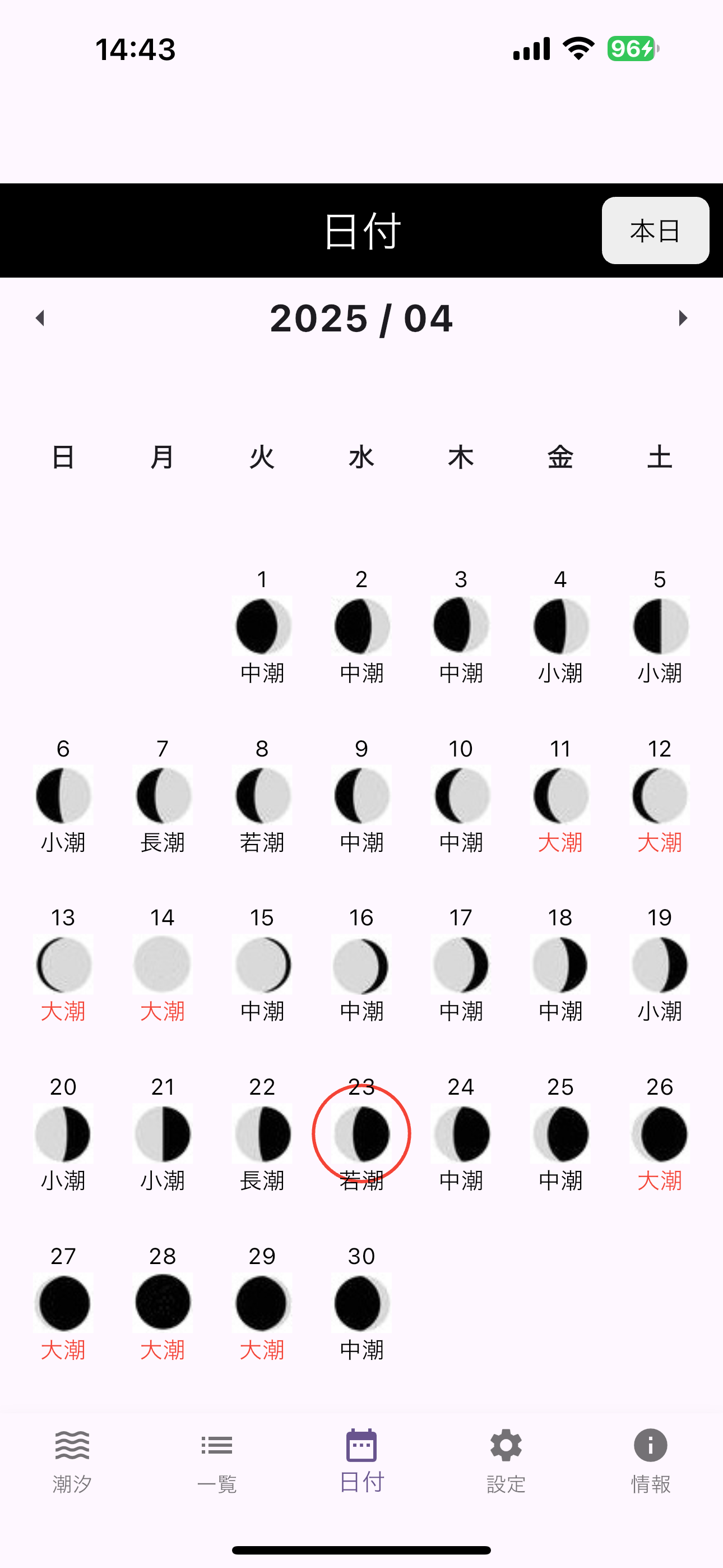
Task: Pick day 11 on the calendar
Action: click(x=560, y=796)
